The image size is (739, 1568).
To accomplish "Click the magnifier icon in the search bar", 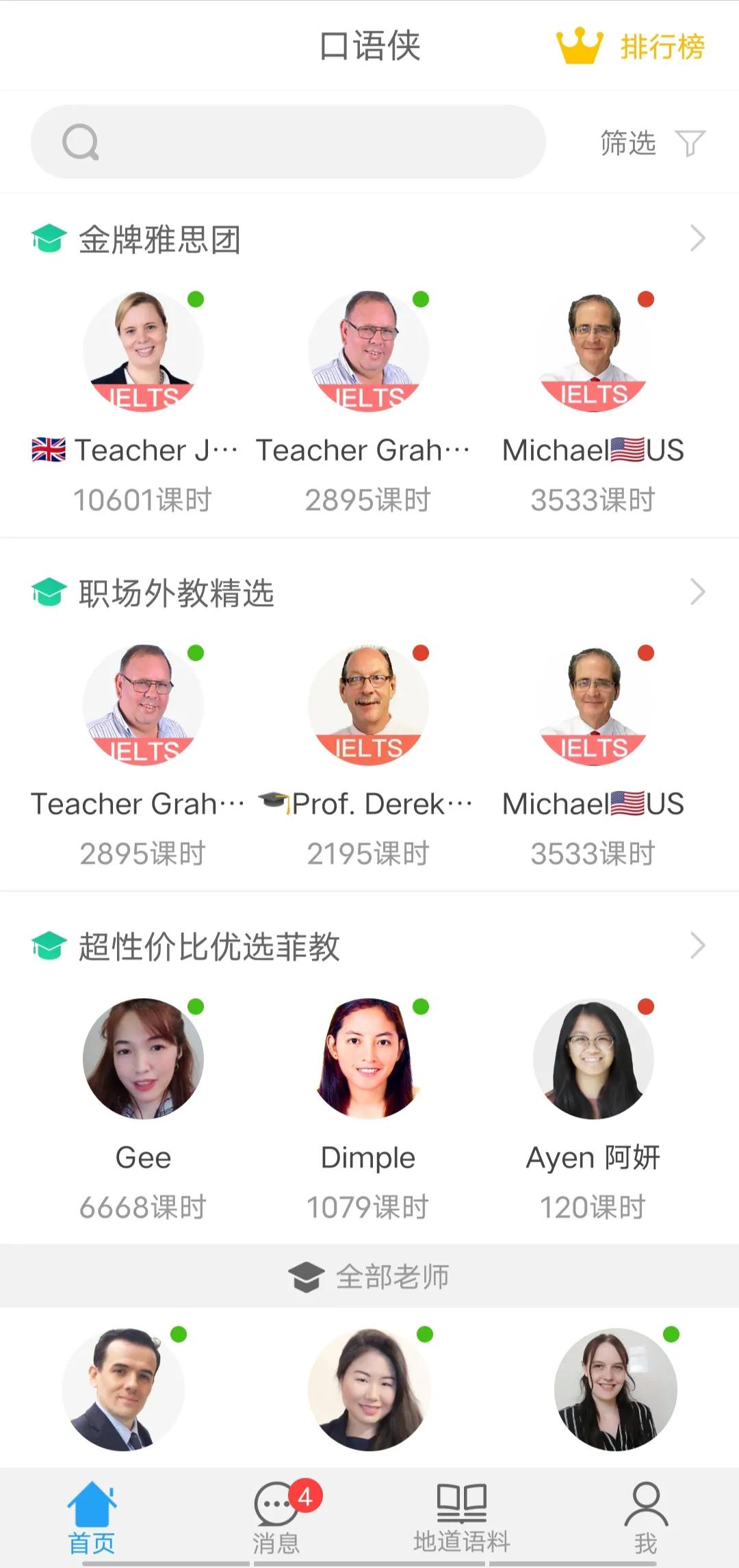I will point(81,142).
